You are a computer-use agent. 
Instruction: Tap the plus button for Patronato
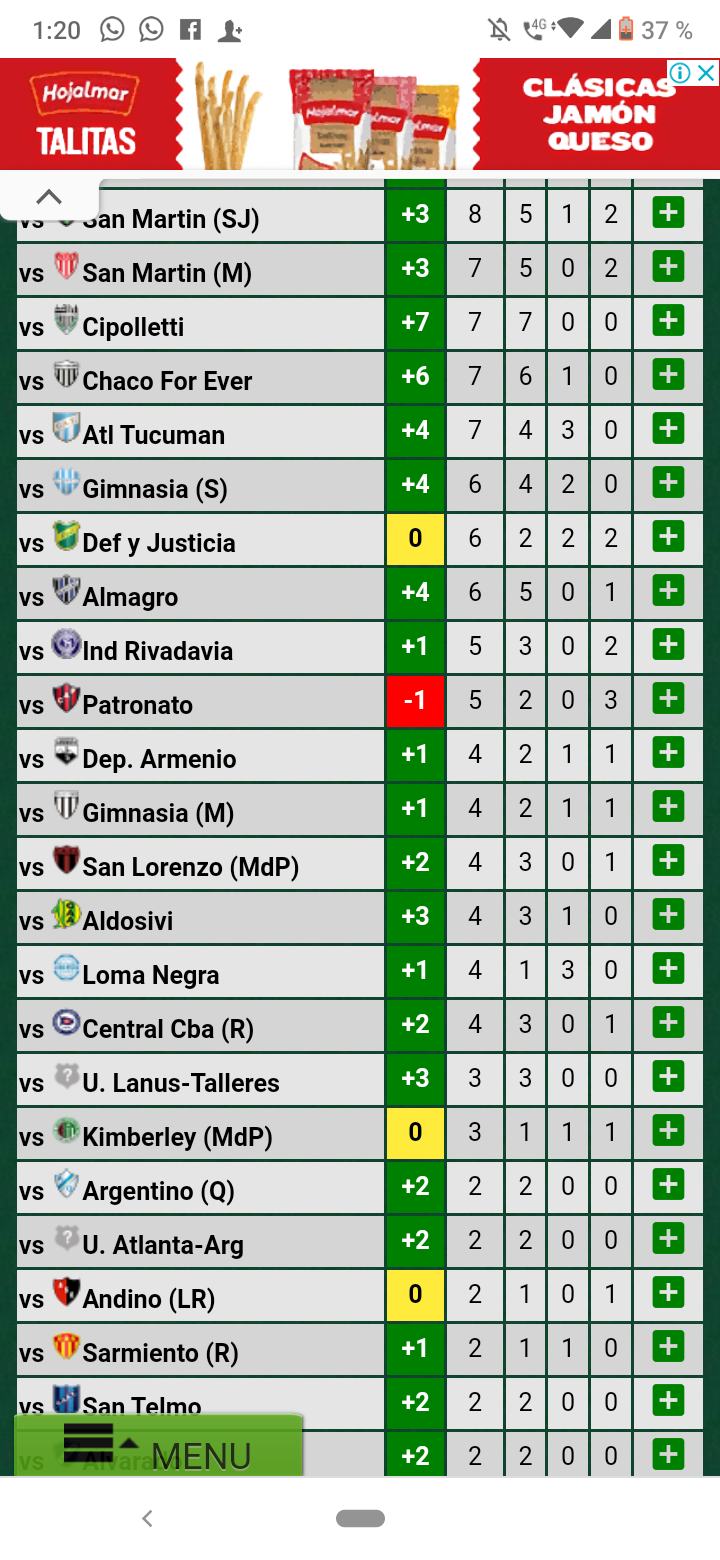668,699
